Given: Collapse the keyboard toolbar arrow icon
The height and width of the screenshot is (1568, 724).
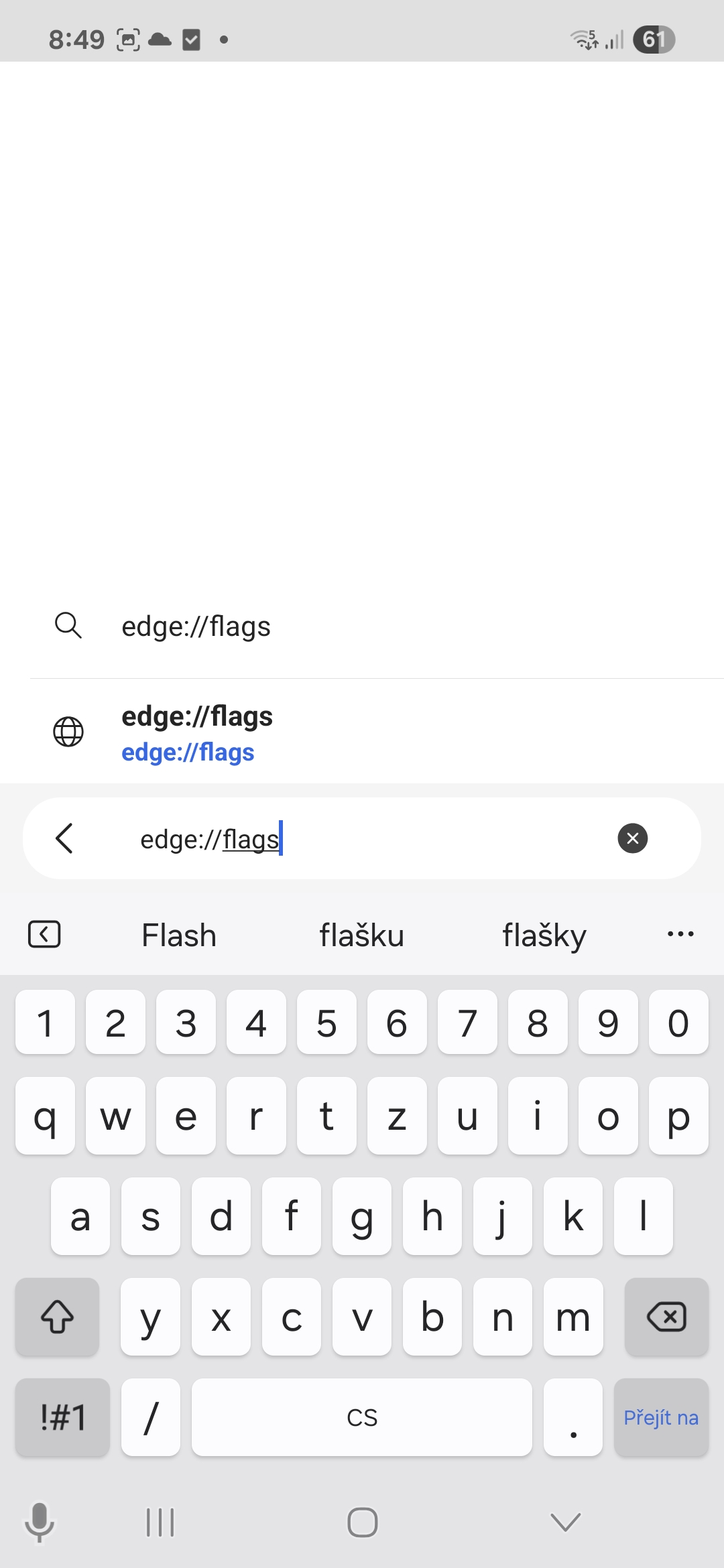Looking at the screenshot, I should pos(44,934).
